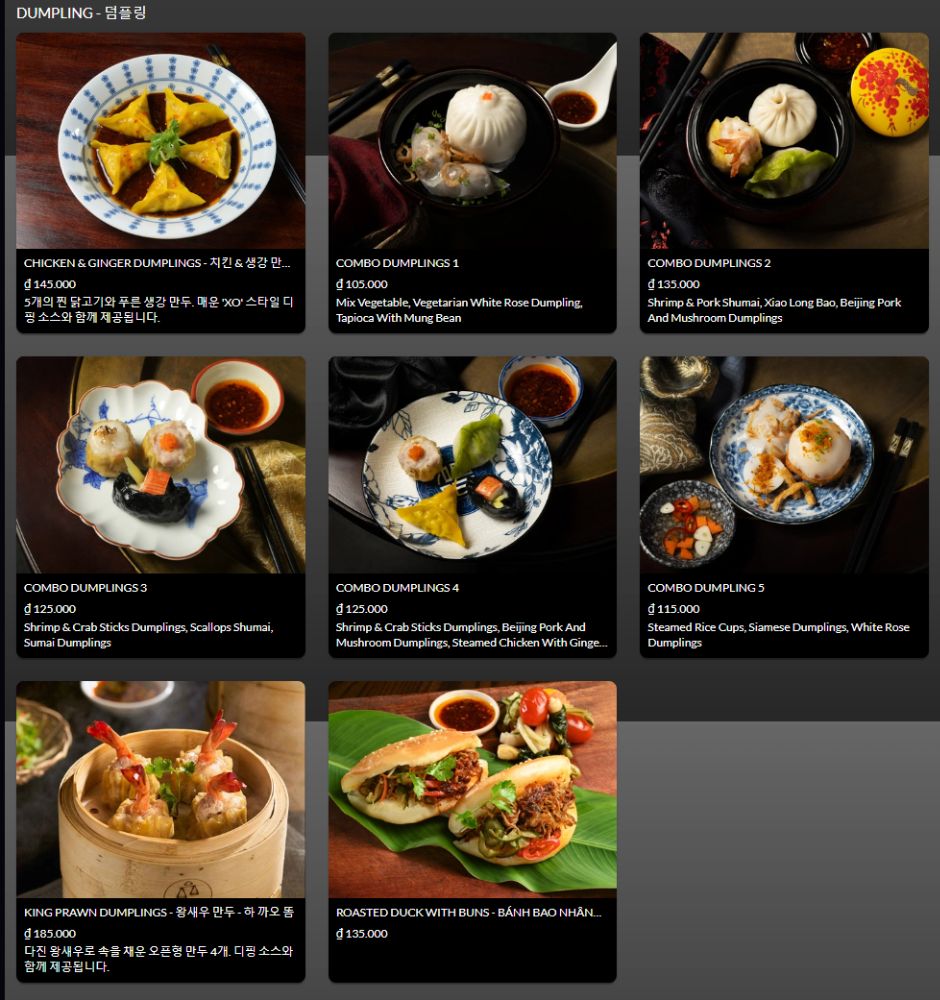View the Combo Dumplings 2 dish
Viewport: 940px width, 1000px height.
tap(784, 182)
